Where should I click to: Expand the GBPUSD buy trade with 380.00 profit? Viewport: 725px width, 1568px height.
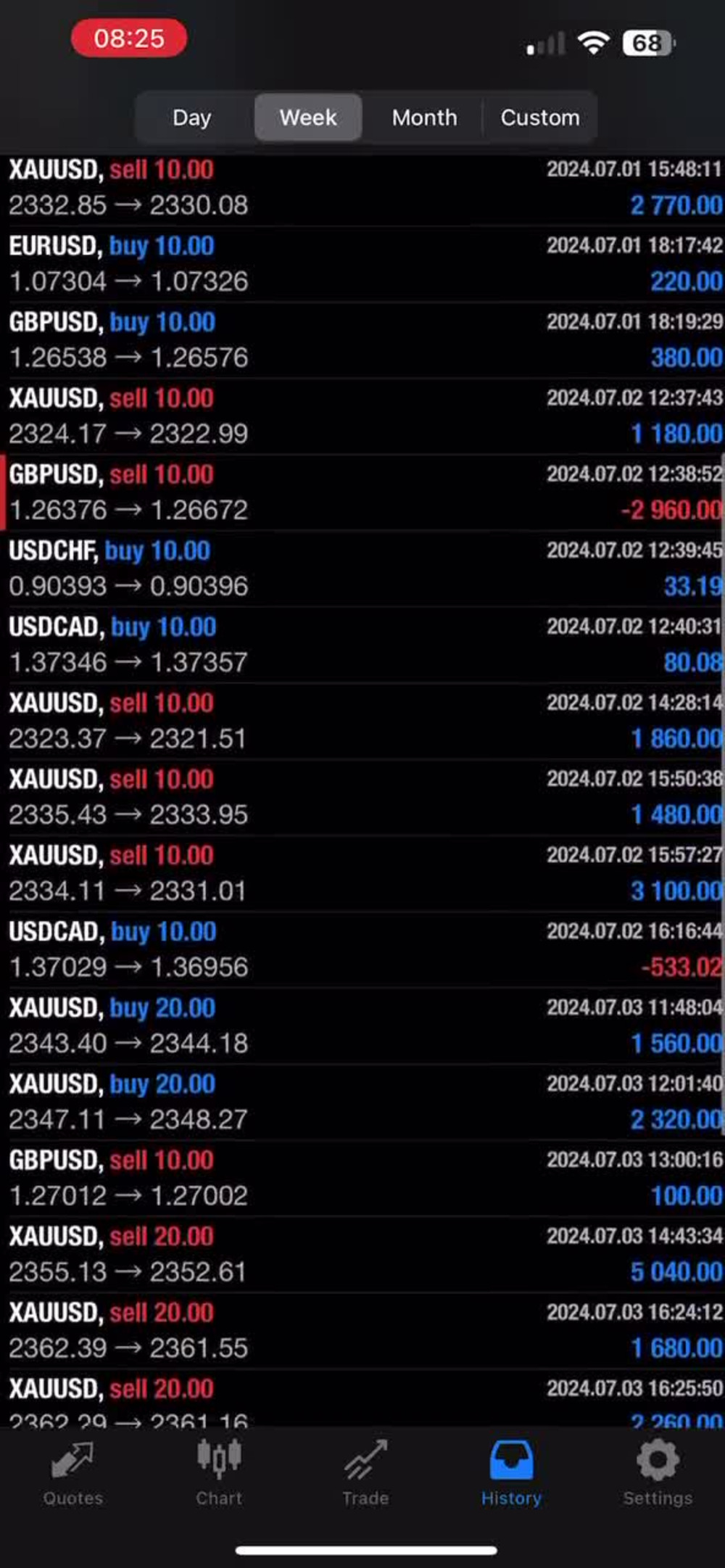[362, 340]
